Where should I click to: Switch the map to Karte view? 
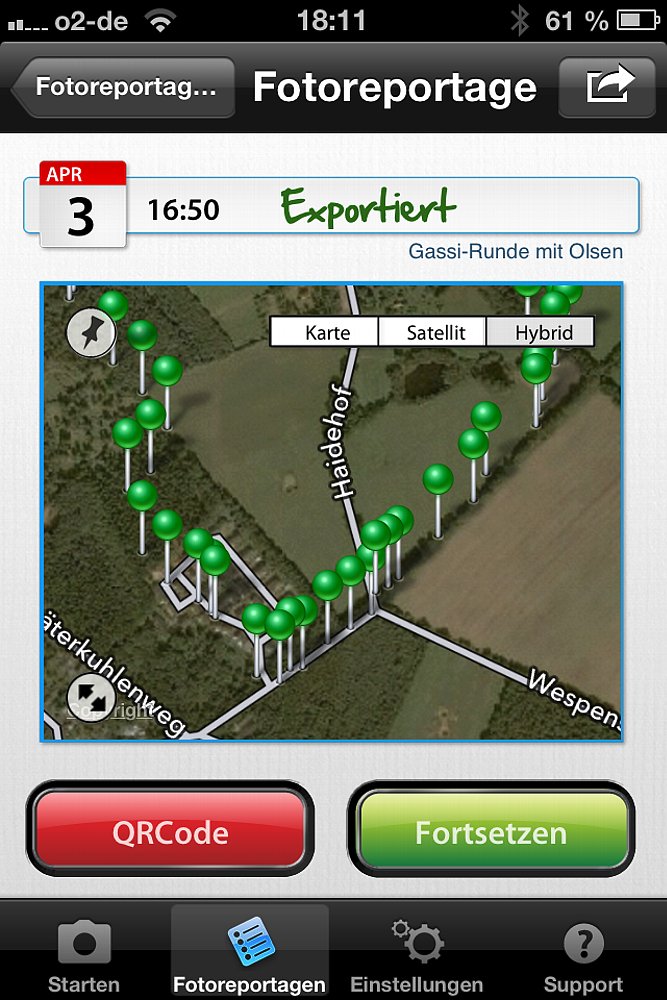[x=326, y=332]
